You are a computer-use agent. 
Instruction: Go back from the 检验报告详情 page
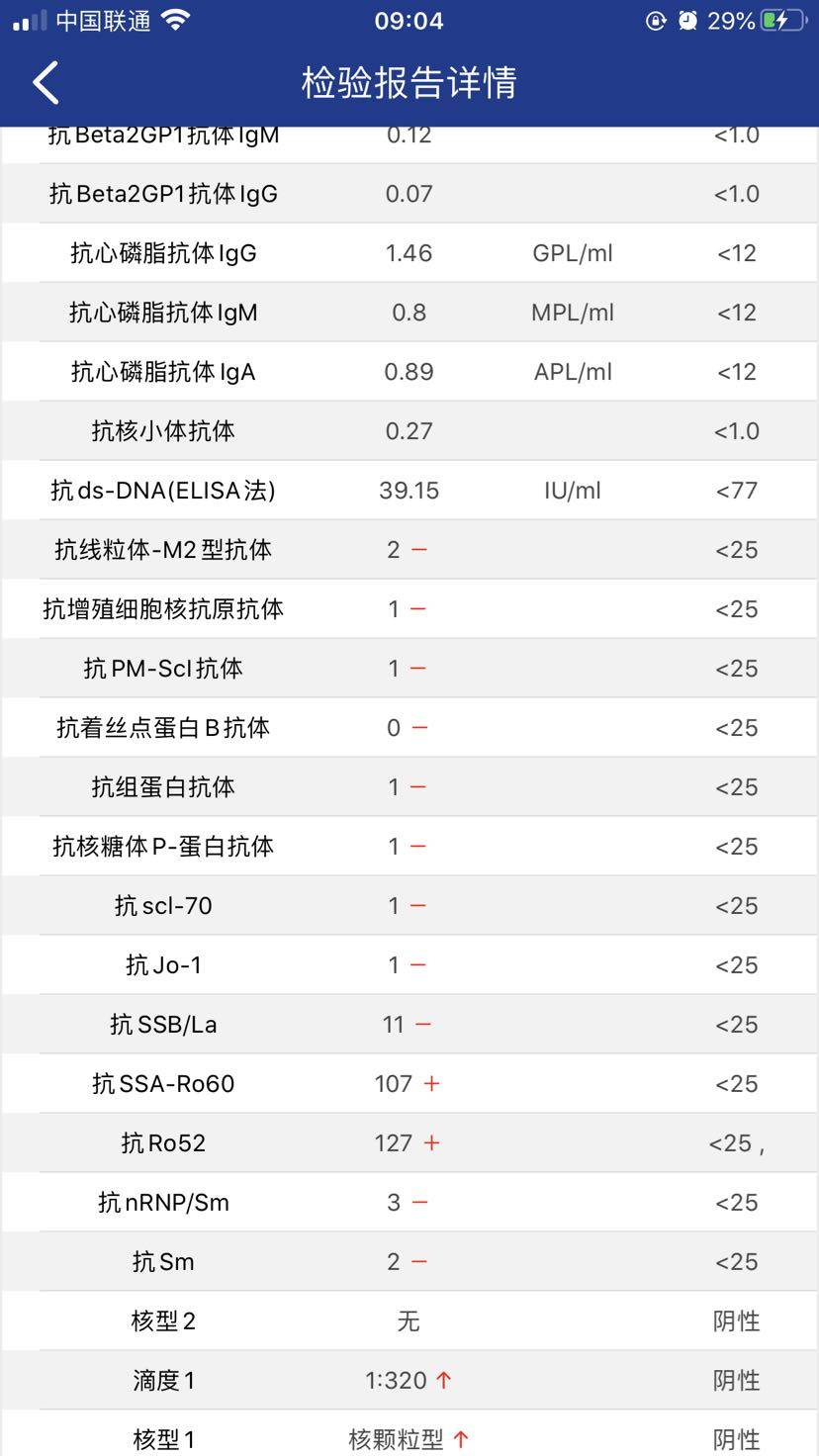pyautogui.click(x=45, y=82)
